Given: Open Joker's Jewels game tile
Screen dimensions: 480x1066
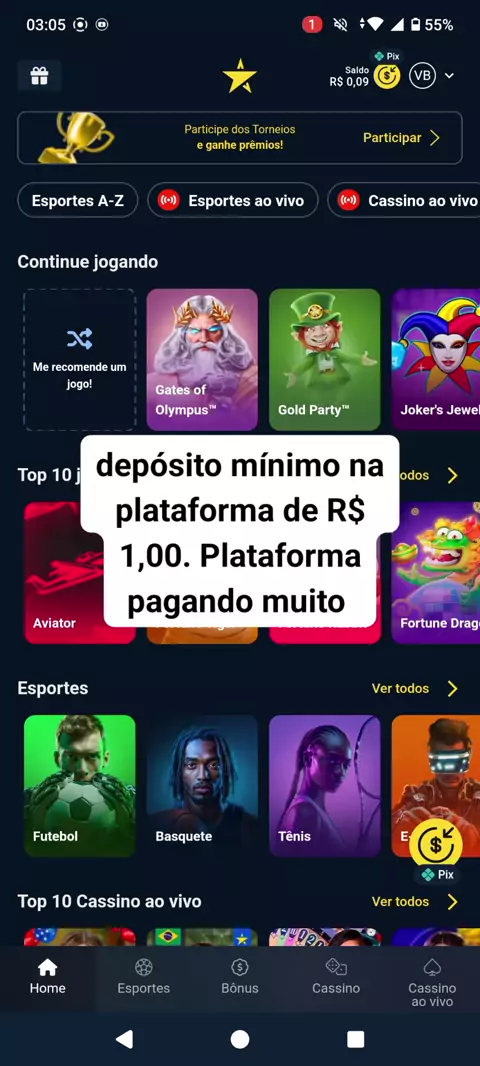Looking at the screenshot, I should [x=436, y=360].
